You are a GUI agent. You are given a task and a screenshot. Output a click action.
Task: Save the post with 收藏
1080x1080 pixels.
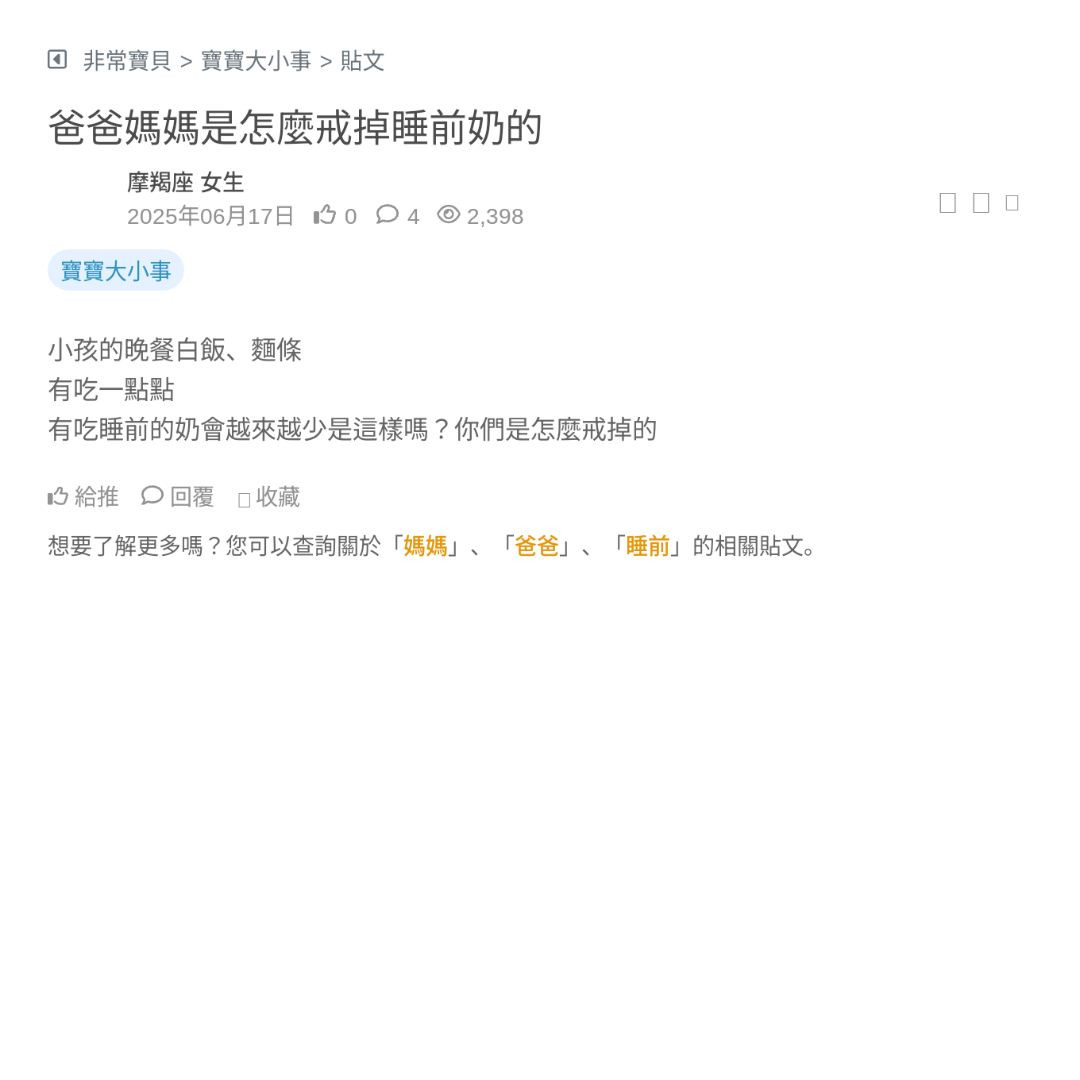tap(269, 497)
